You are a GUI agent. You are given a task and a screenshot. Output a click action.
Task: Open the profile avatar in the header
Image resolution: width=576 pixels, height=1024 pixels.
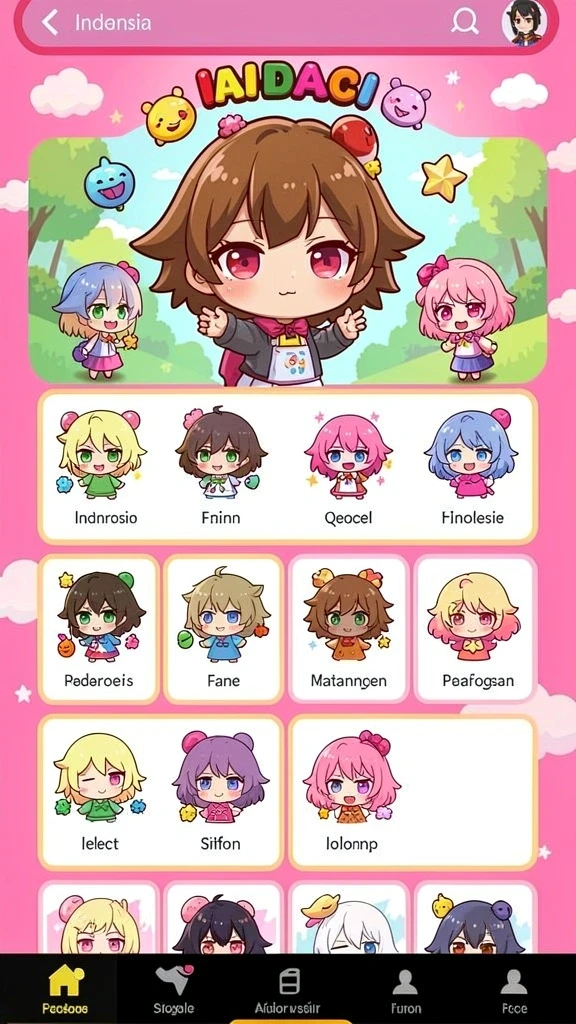524,22
